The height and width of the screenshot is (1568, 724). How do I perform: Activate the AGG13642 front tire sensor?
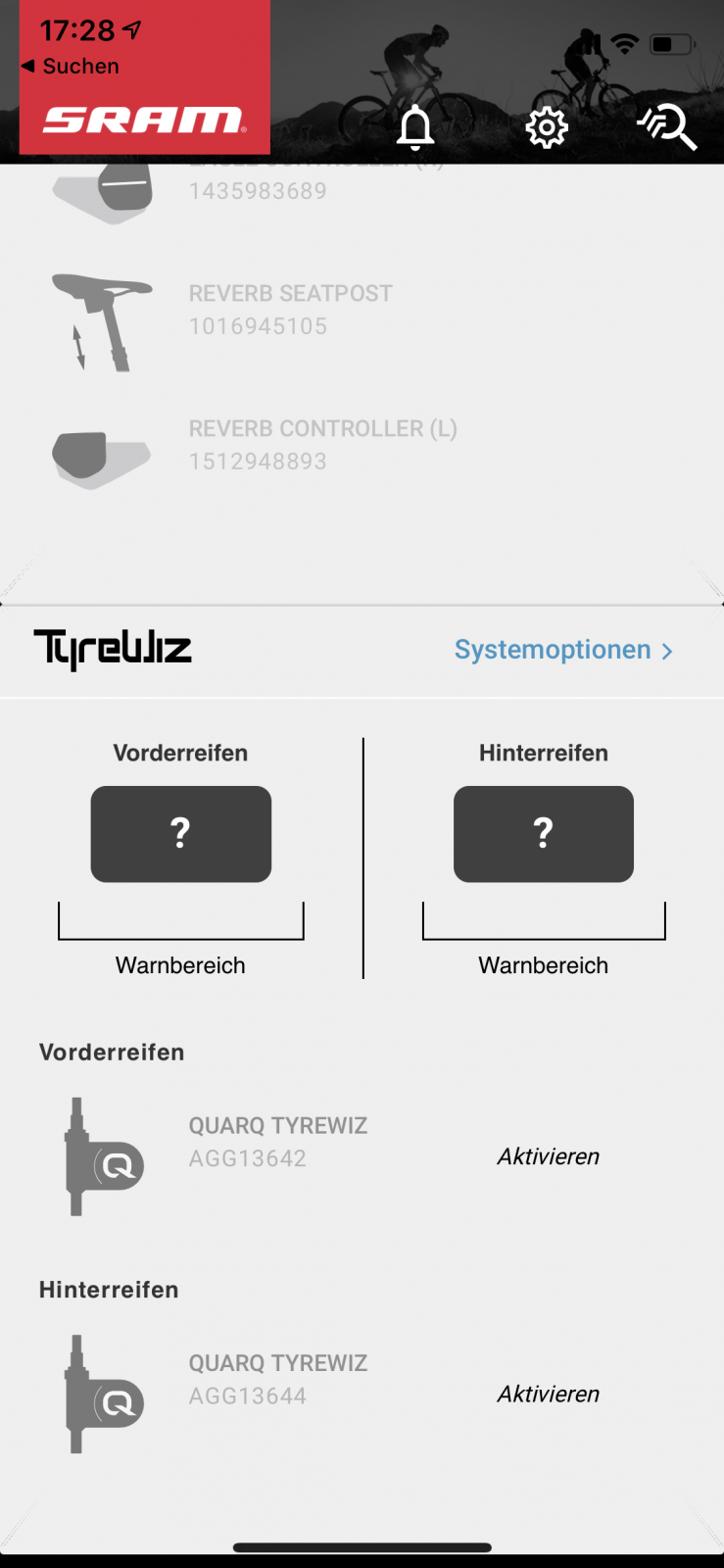548,1156
